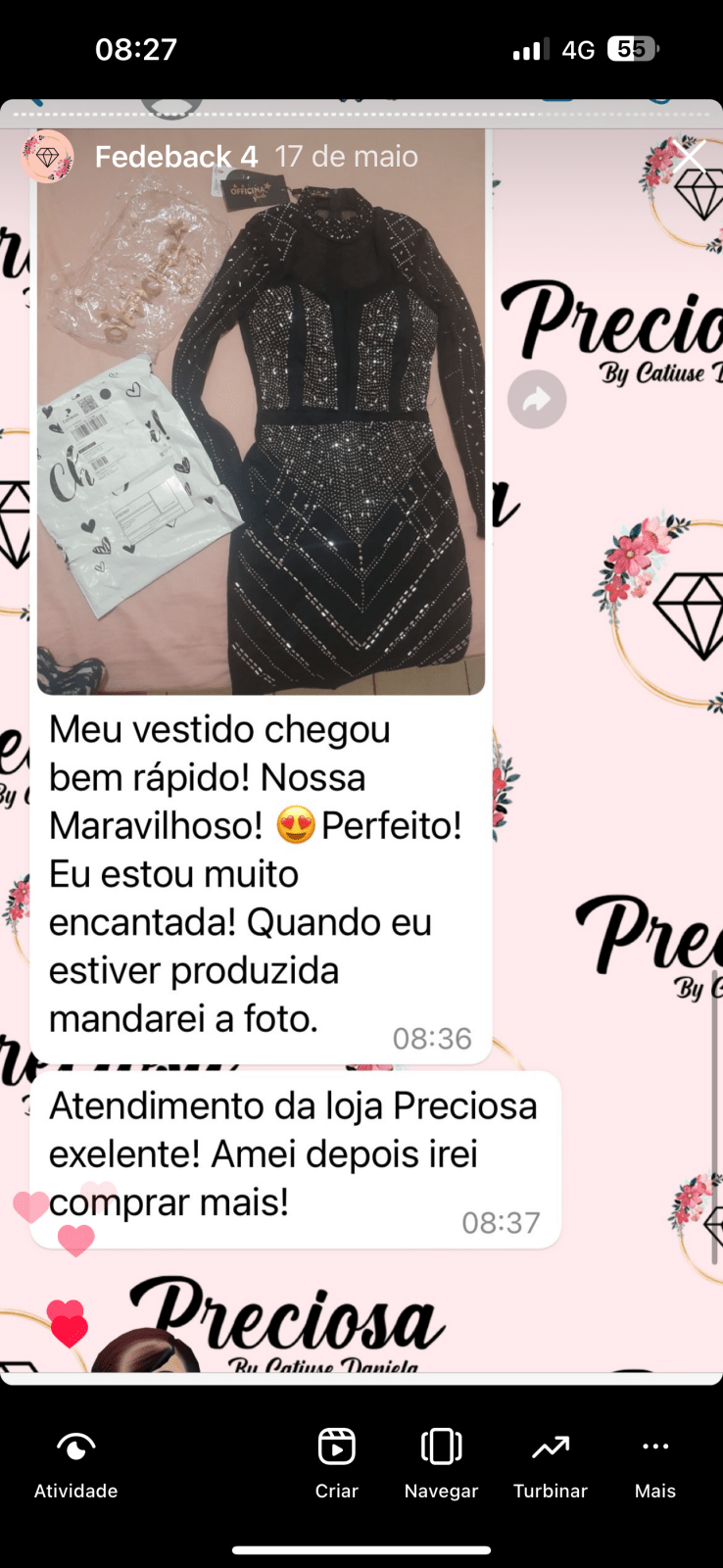Boost this story with Turbinar
This screenshot has width=723, height=1568.
(x=550, y=1463)
